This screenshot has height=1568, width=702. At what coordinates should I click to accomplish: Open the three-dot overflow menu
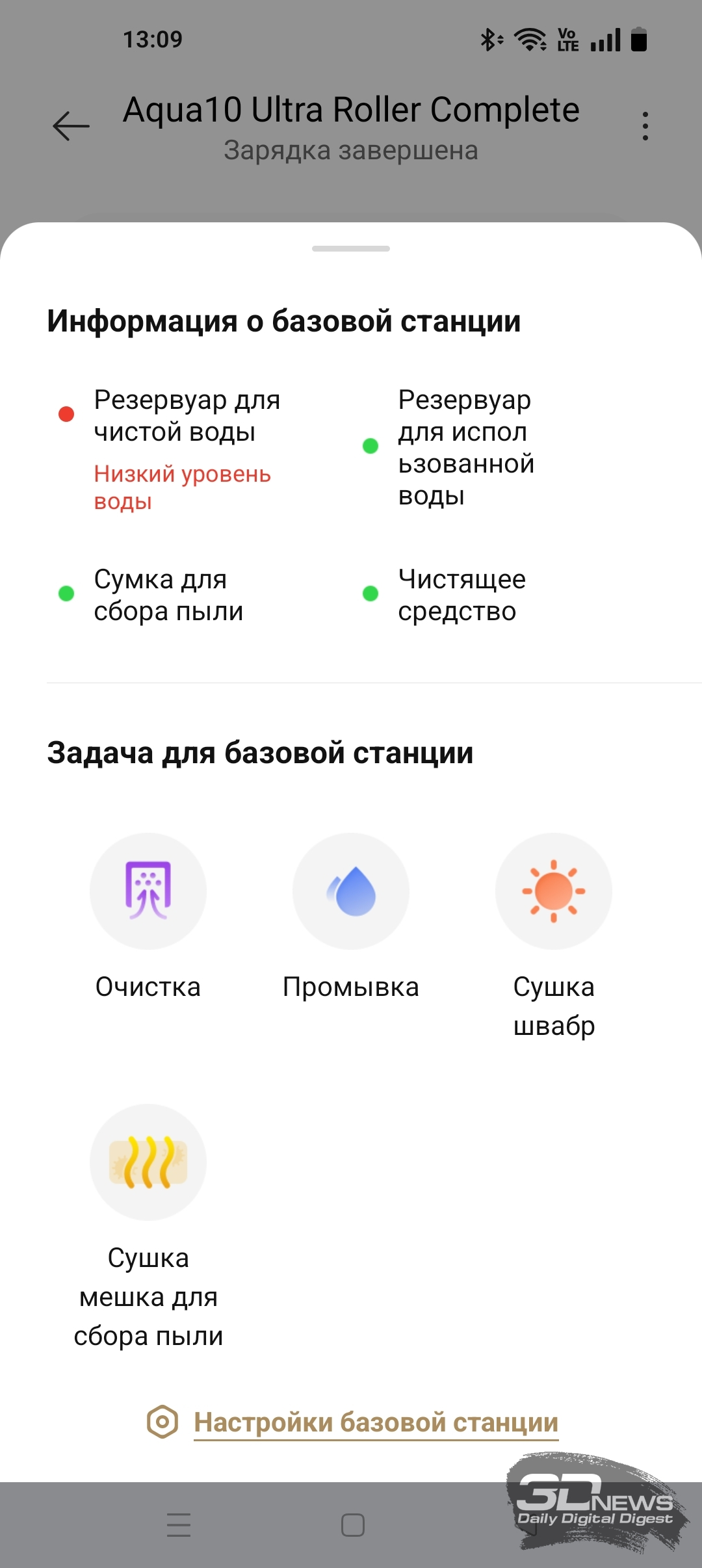[645, 125]
